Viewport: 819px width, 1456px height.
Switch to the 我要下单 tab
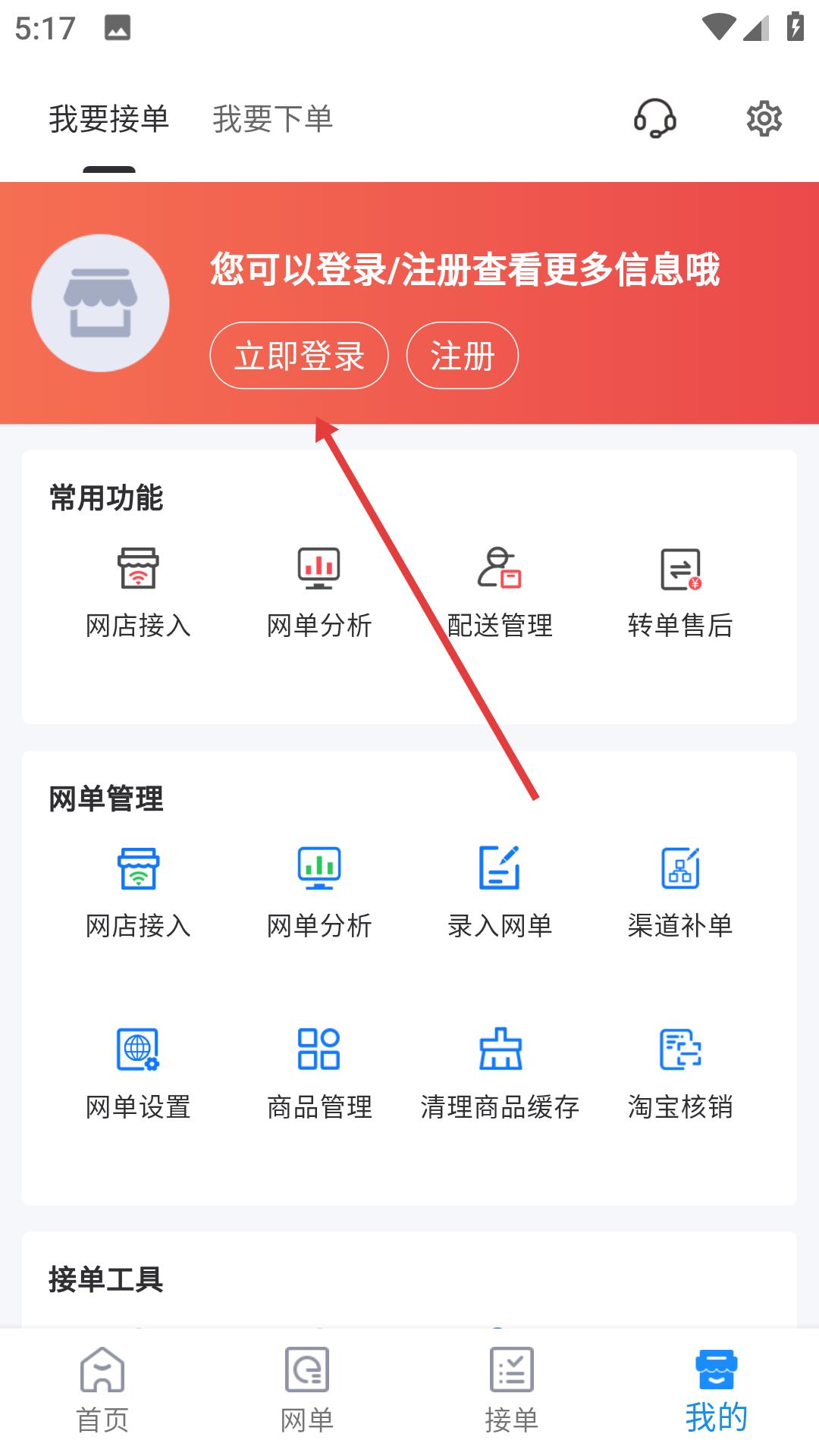point(273,119)
